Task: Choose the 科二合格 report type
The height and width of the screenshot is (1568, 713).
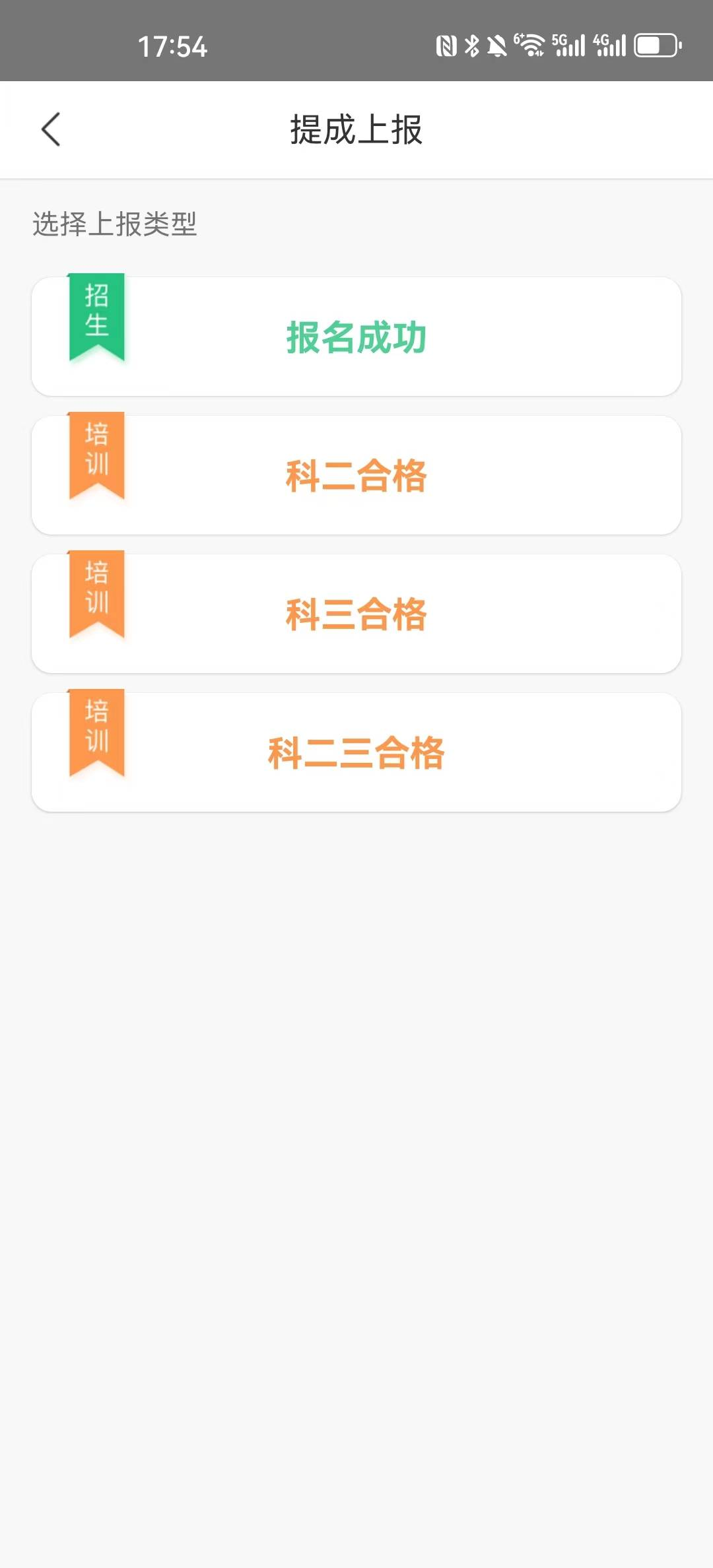Action: [356, 475]
